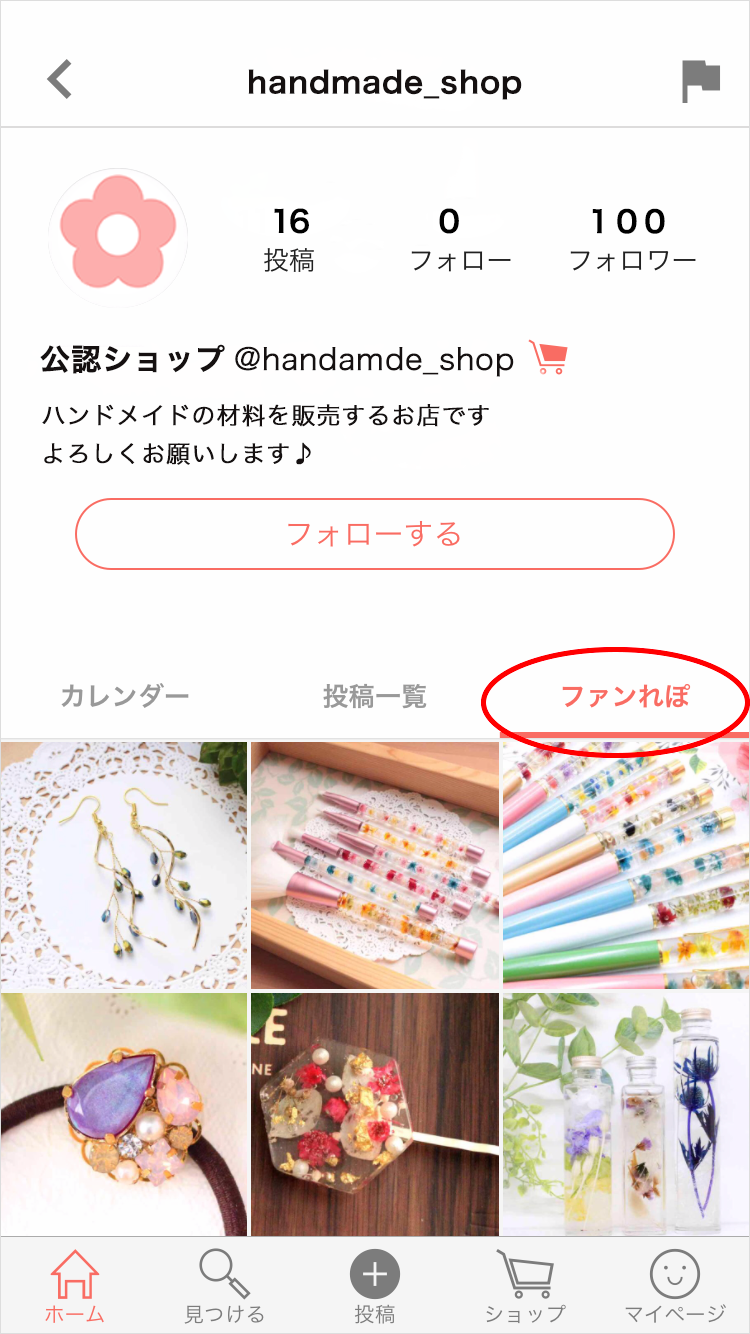Open the gold branch earrings post
The image size is (750, 1334).
(124, 864)
